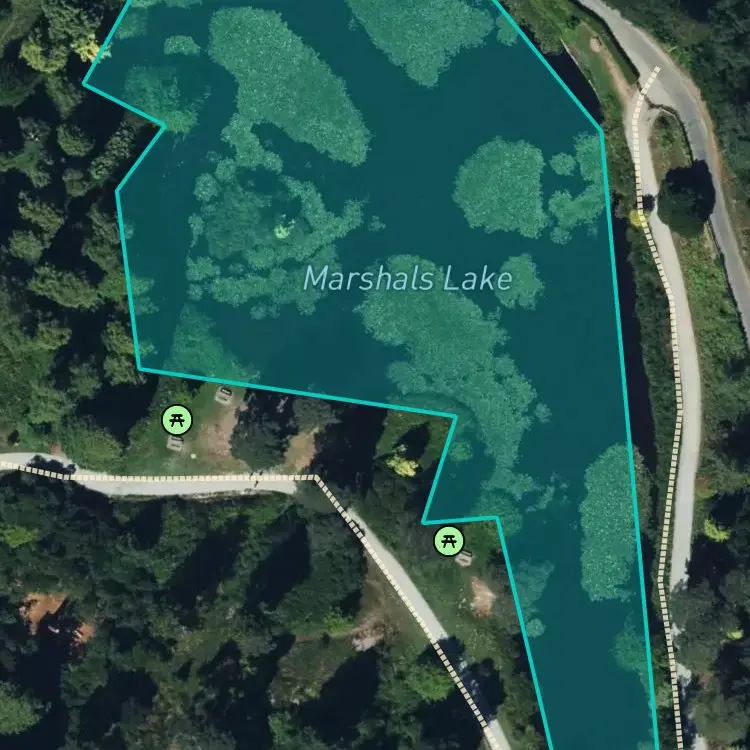The image size is (750, 750).
Task: Tap the Marshals Lake map label
Action: pyautogui.click(x=408, y=279)
